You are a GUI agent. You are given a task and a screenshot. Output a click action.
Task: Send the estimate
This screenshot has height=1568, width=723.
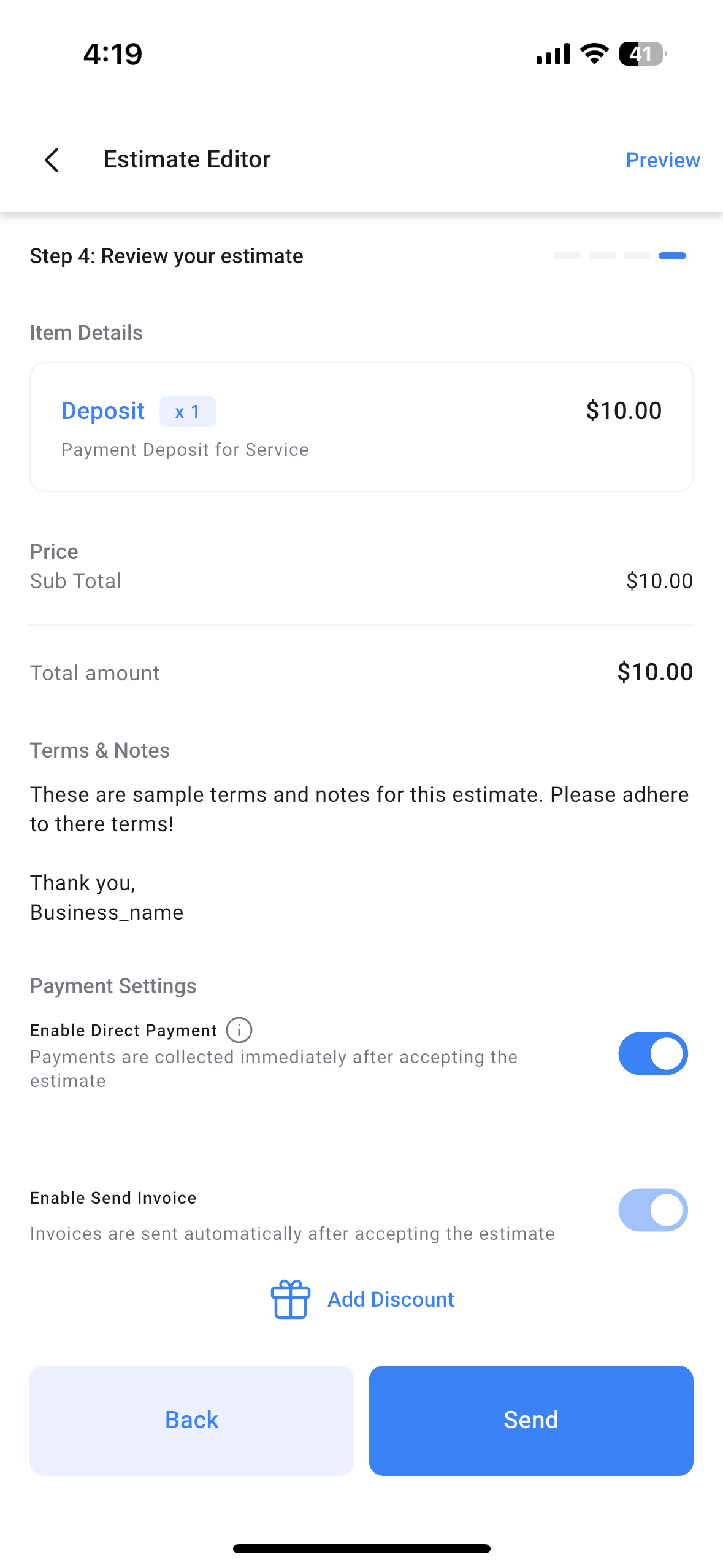[530, 1420]
